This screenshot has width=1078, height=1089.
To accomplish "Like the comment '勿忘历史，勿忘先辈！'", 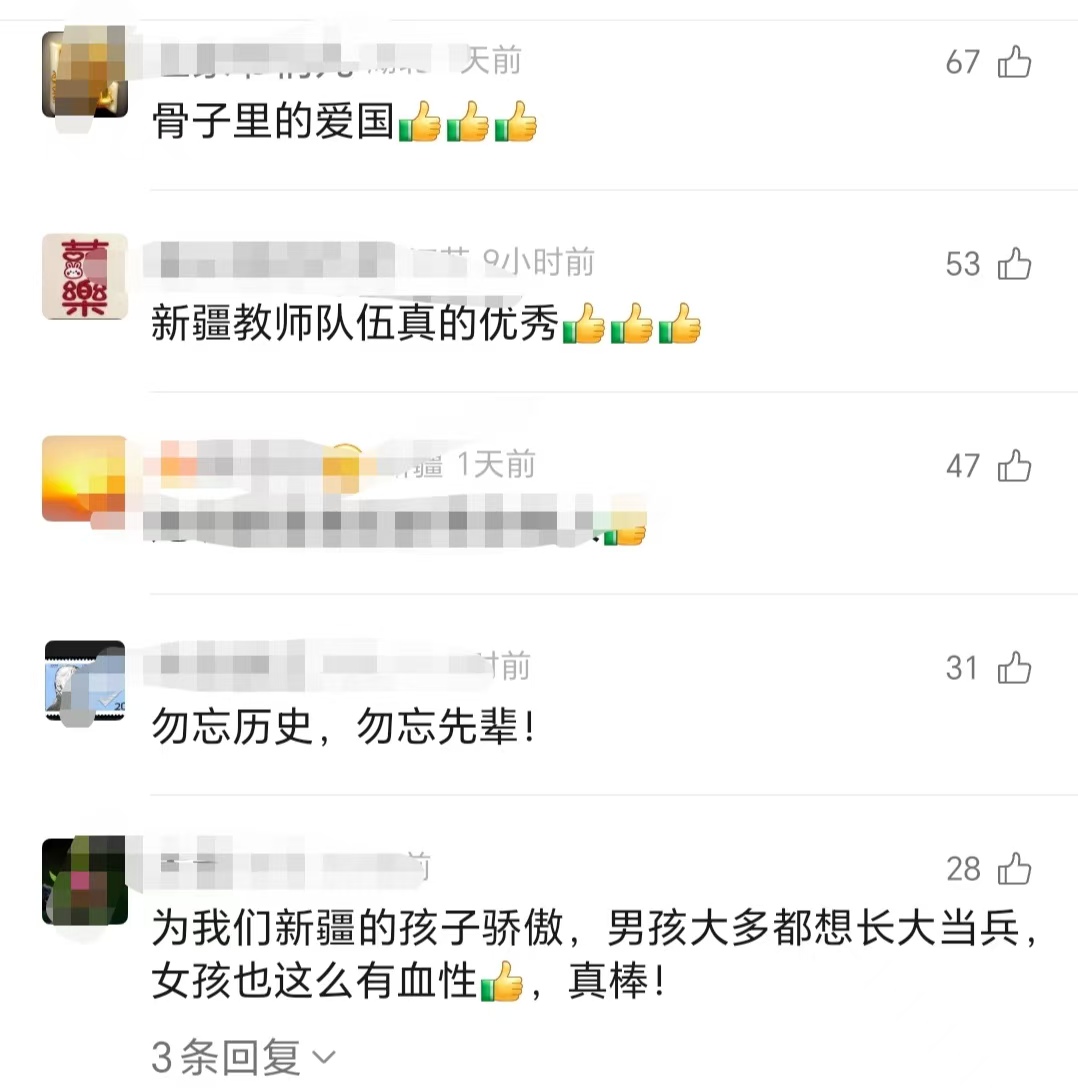I will point(1014,668).
